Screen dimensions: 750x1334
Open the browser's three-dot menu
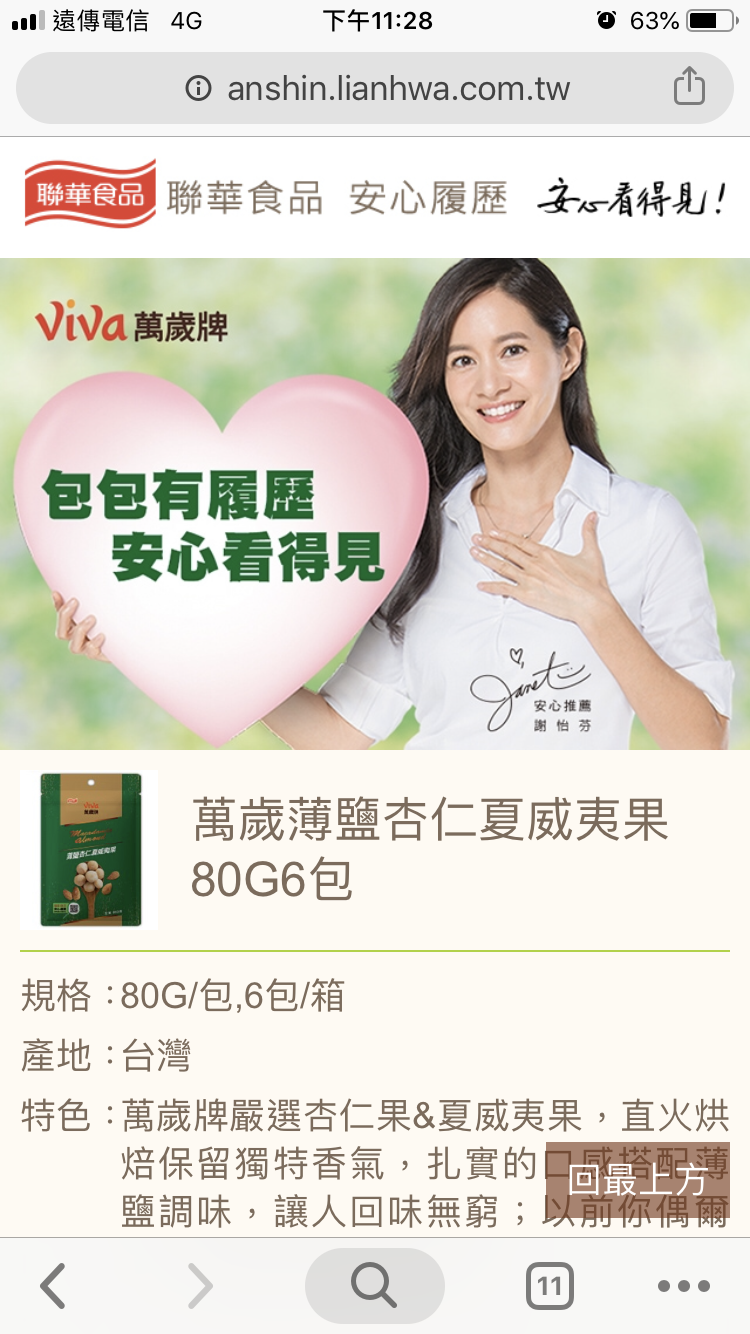tap(684, 1287)
